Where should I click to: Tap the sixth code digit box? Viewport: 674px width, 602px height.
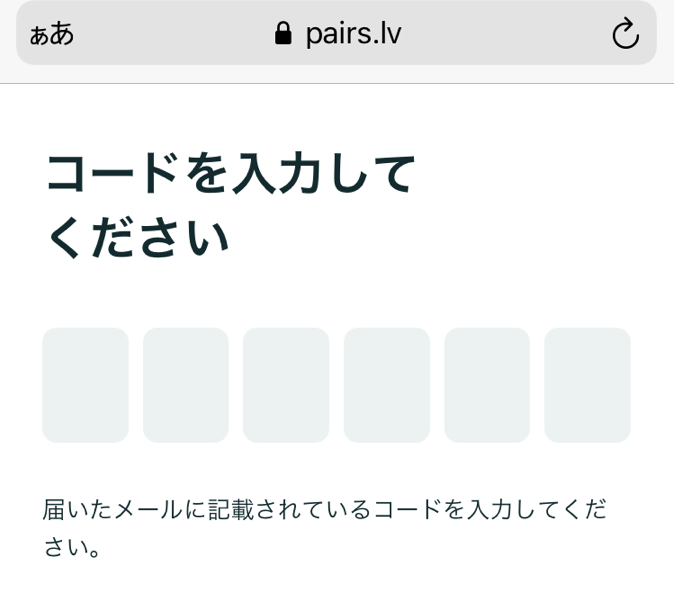click(x=587, y=385)
